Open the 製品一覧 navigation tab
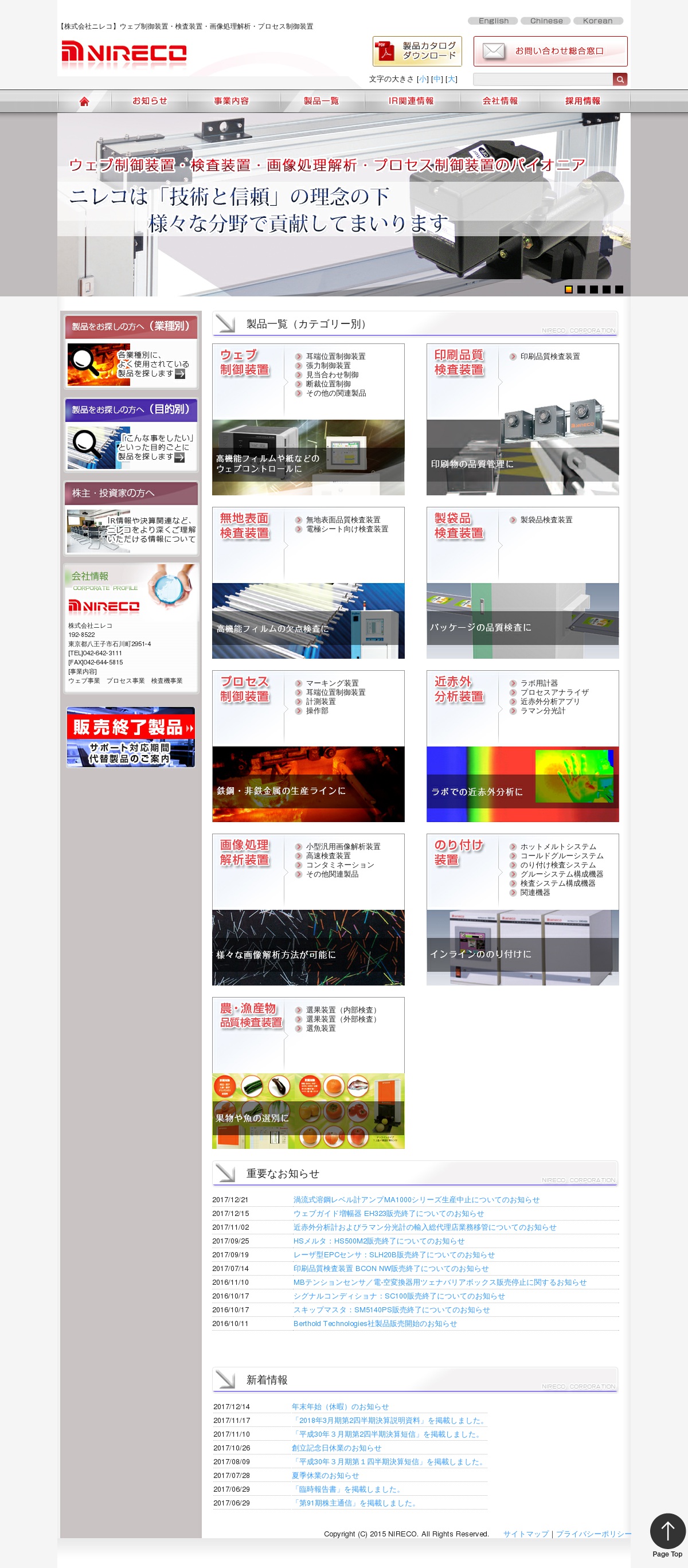 (321, 101)
